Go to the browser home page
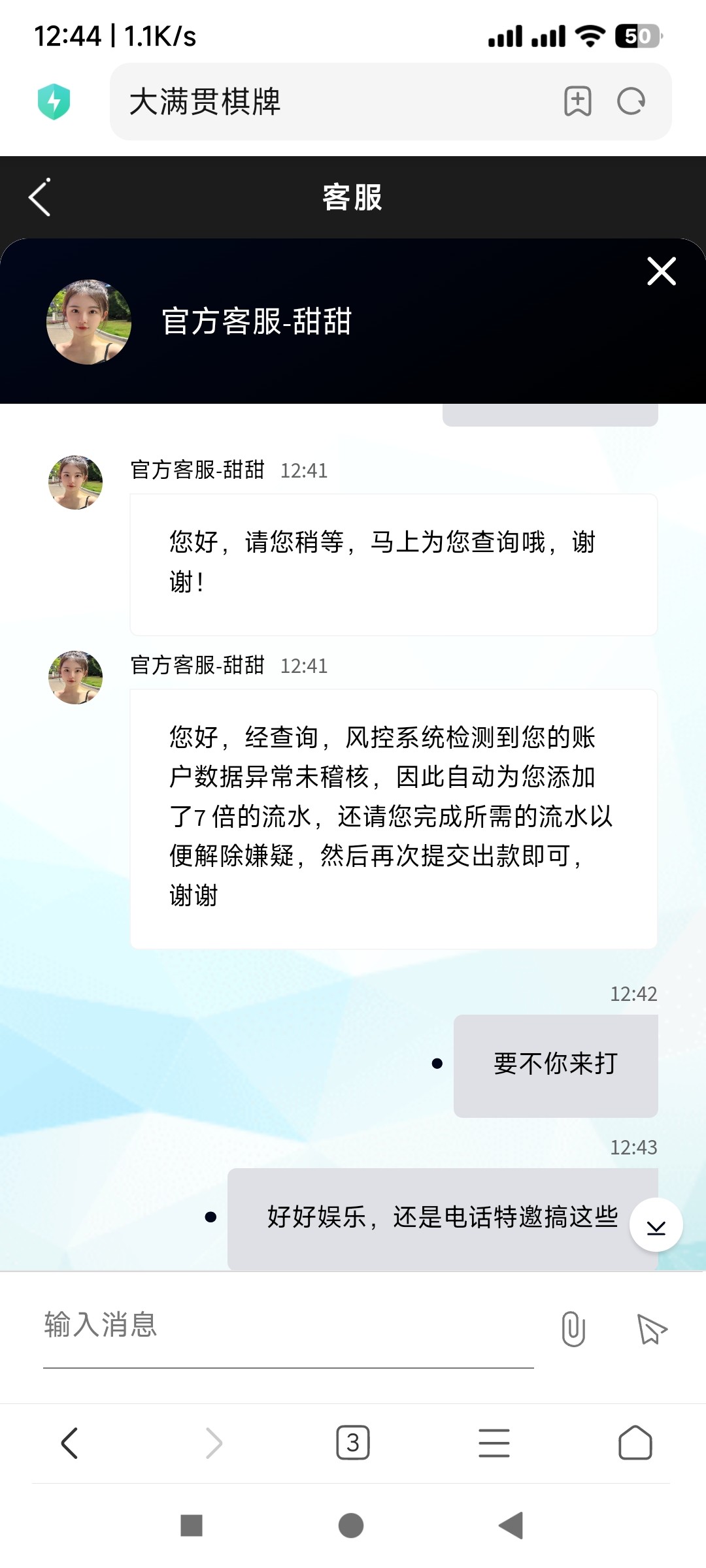 click(635, 1443)
